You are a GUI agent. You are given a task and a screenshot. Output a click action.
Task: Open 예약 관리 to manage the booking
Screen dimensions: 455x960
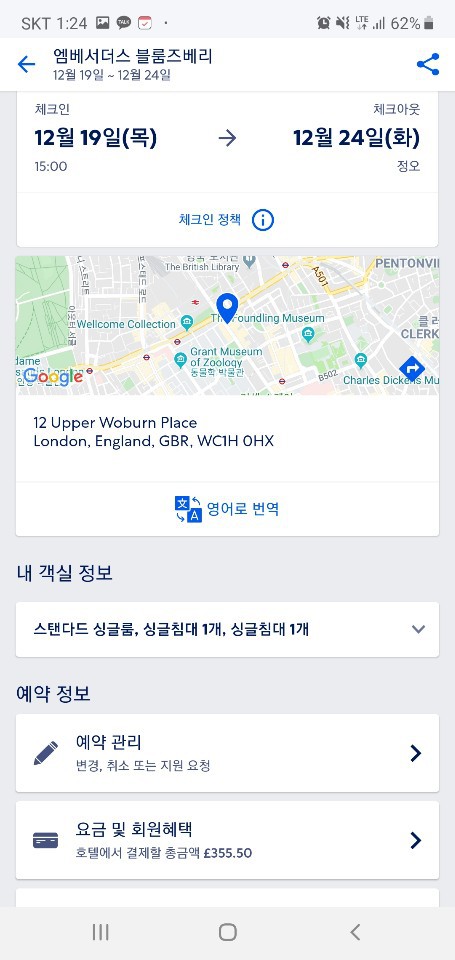[227, 753]
